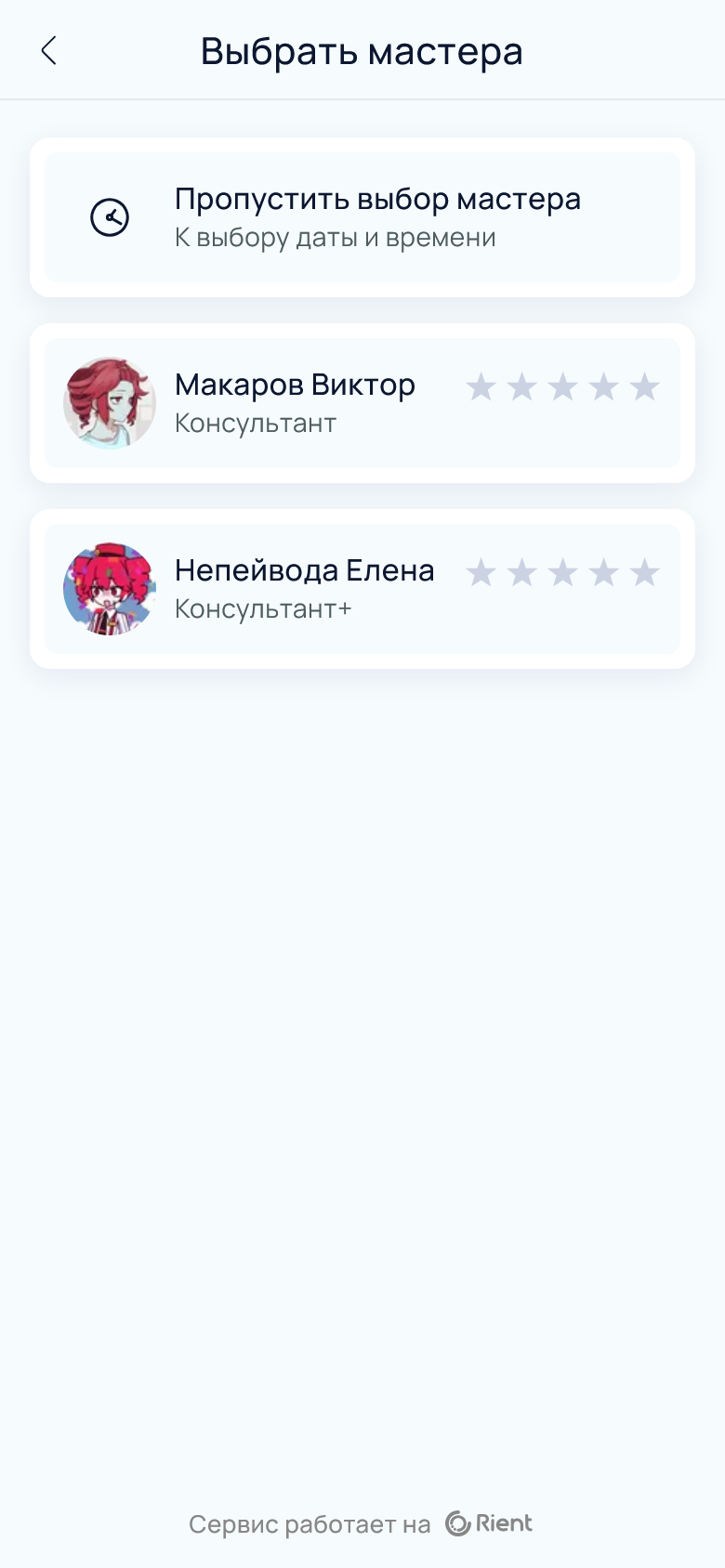725x1568 pixels.
Task: Select master Макаров Виктор
Action: coord(296,403)
